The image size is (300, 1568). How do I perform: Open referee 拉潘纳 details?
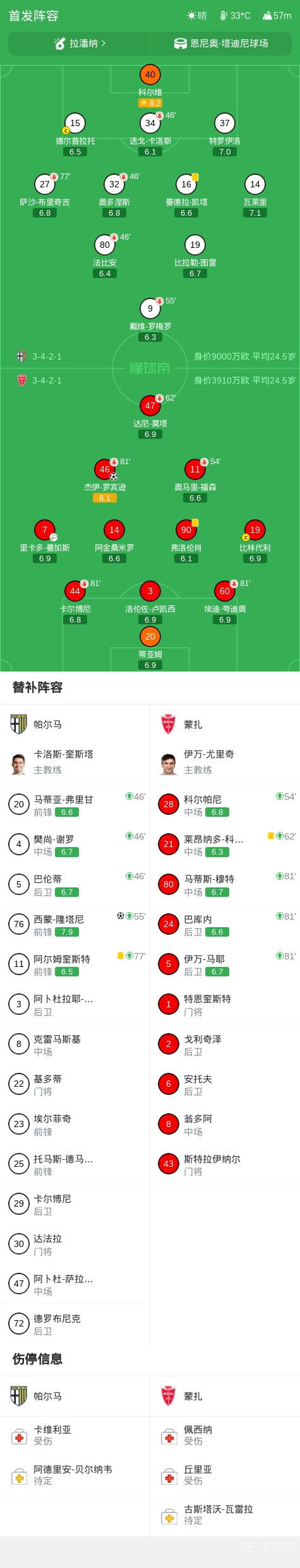[80, 44]
